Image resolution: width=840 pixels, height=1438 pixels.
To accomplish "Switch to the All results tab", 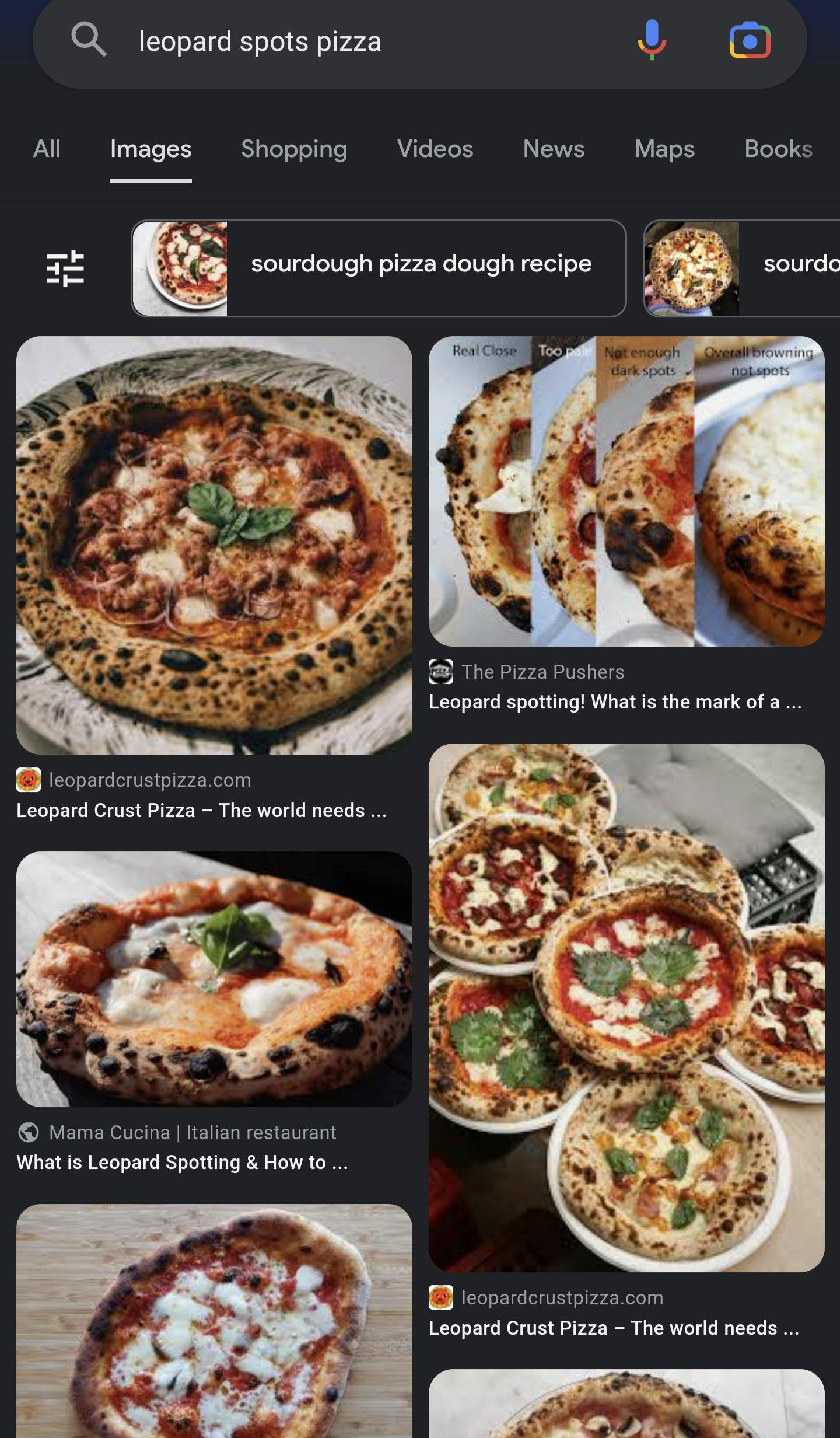I will [47, 149].
